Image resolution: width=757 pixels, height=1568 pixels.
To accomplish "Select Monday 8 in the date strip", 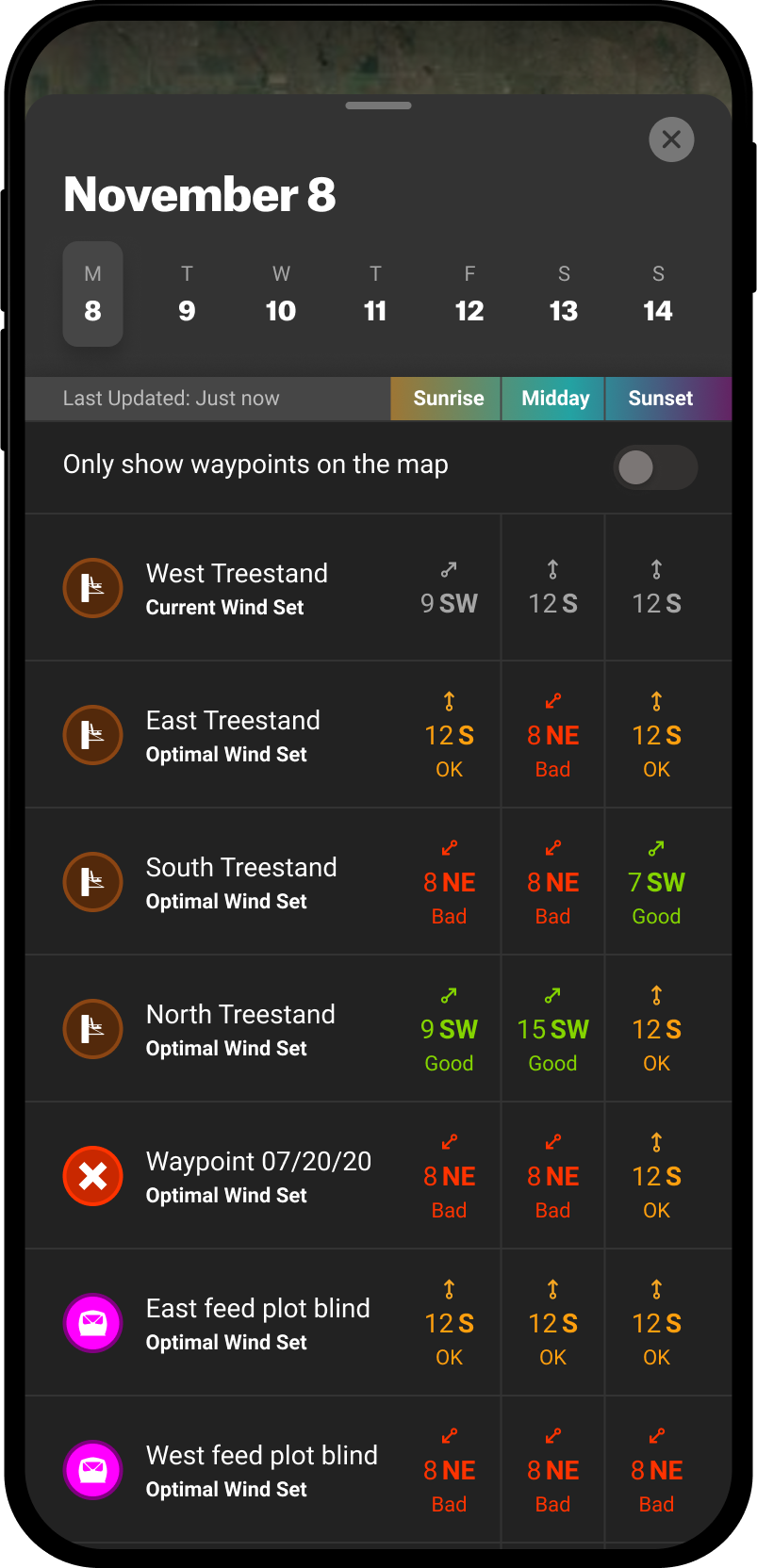I will [92, 295].
